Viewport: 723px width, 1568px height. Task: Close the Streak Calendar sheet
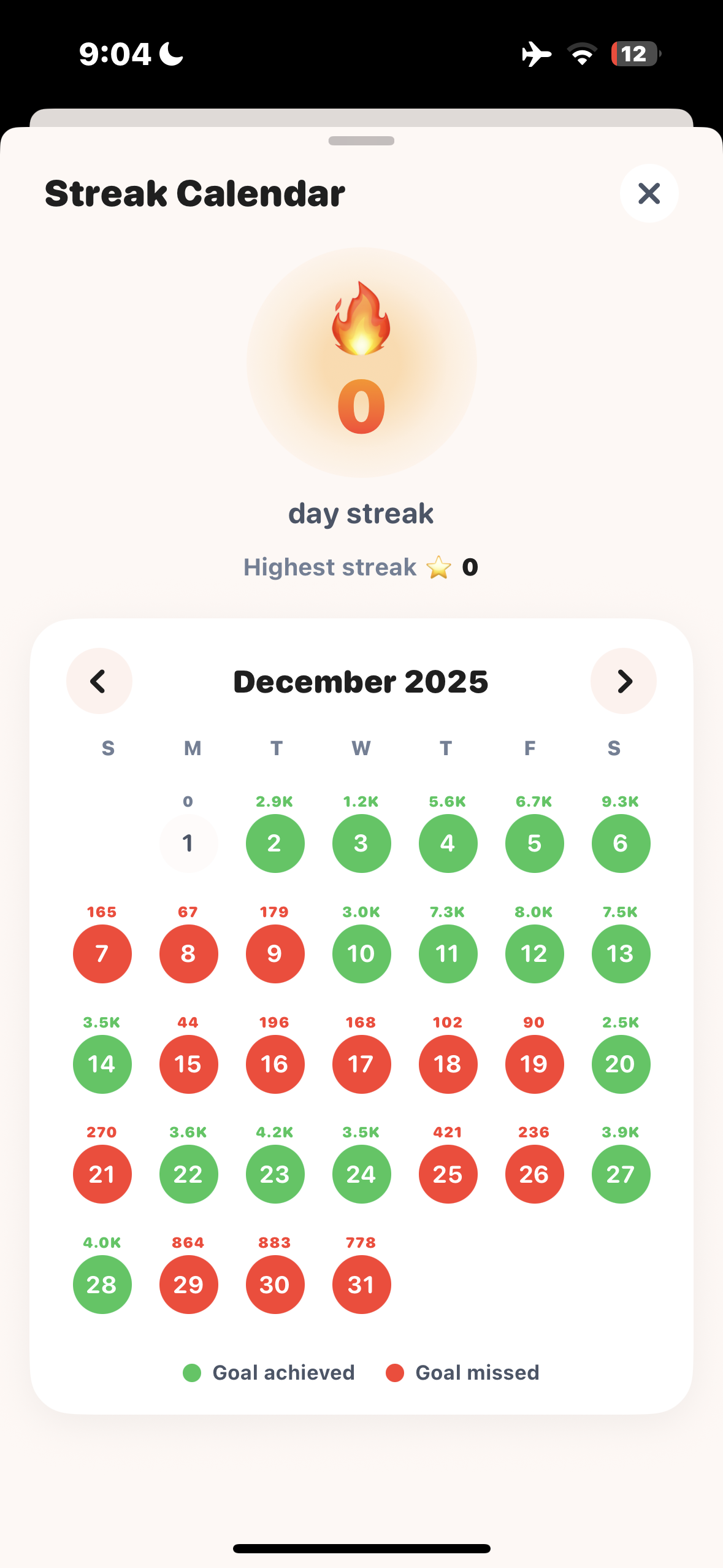point(649,193)
